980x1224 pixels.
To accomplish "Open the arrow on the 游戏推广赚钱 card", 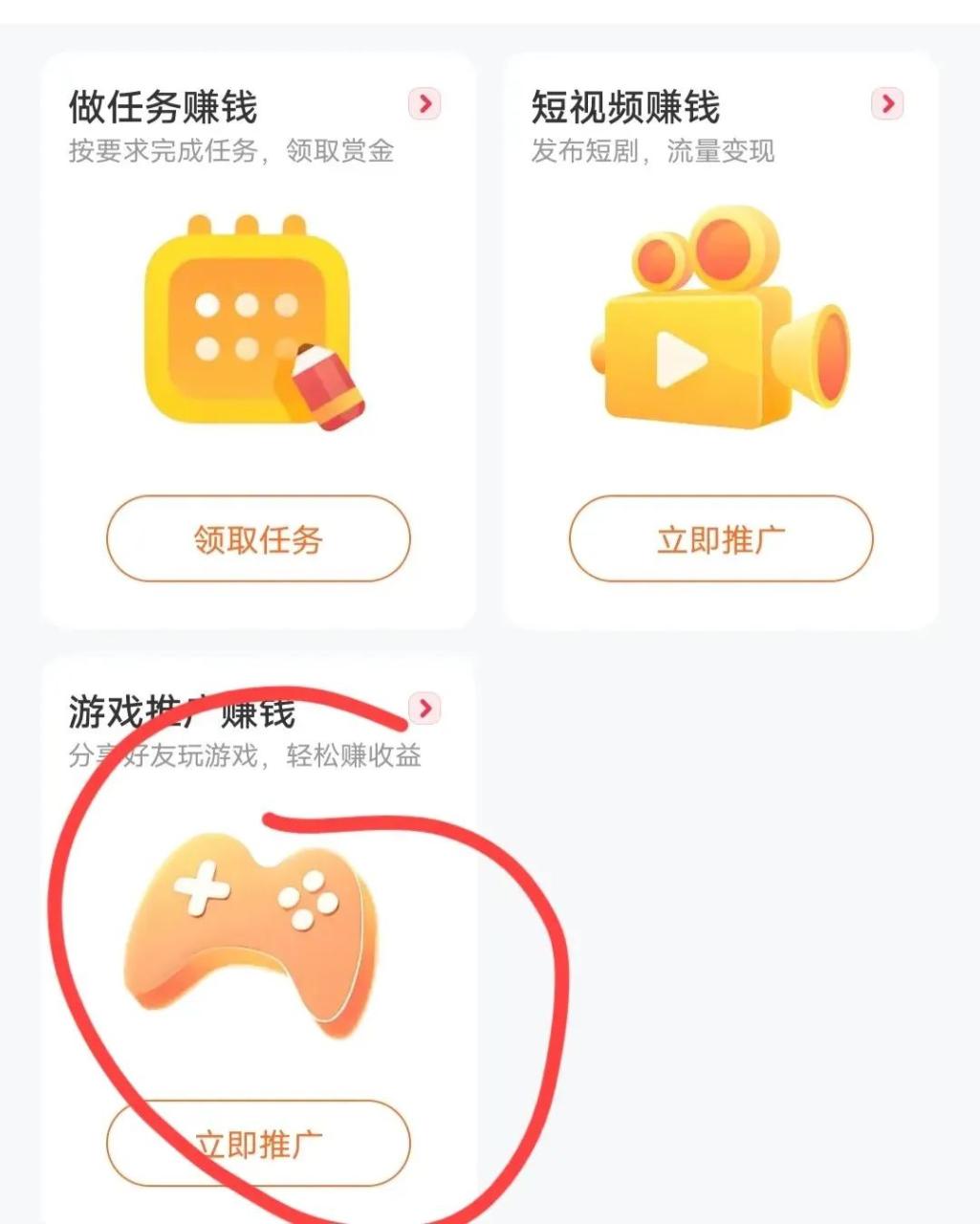I will coord(425,709).
